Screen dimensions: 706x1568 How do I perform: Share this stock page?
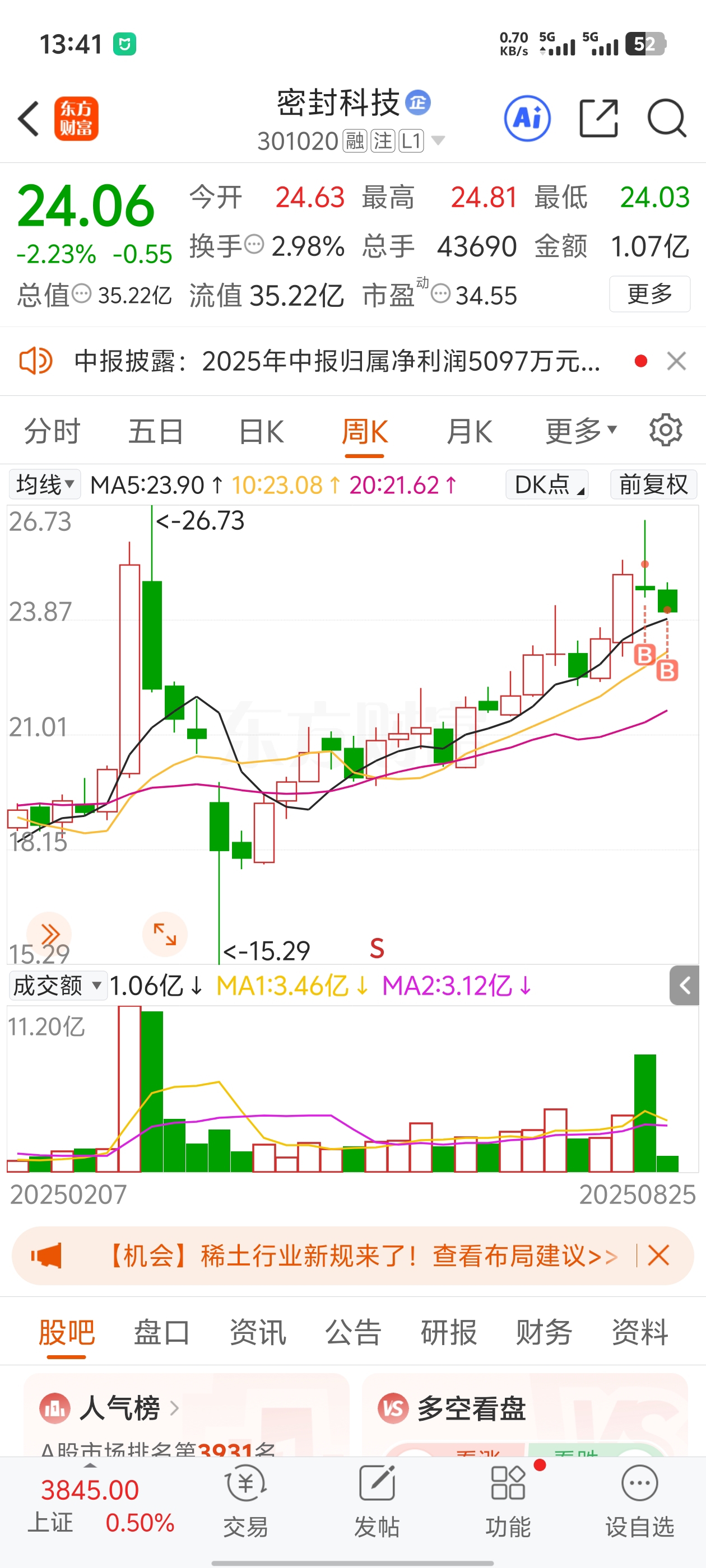pyautogui.click(x=598, y=118)
